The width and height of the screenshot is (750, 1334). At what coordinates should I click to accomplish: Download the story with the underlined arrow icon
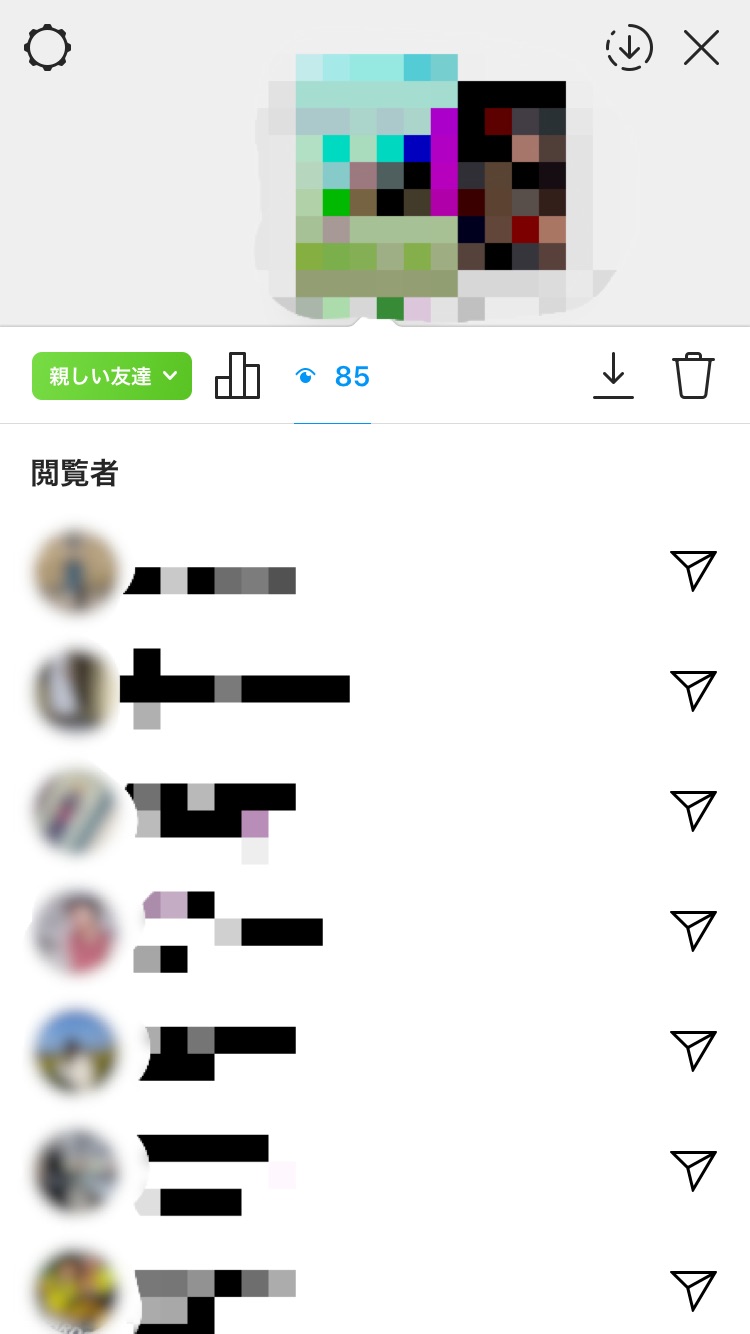tap(613, 376)
